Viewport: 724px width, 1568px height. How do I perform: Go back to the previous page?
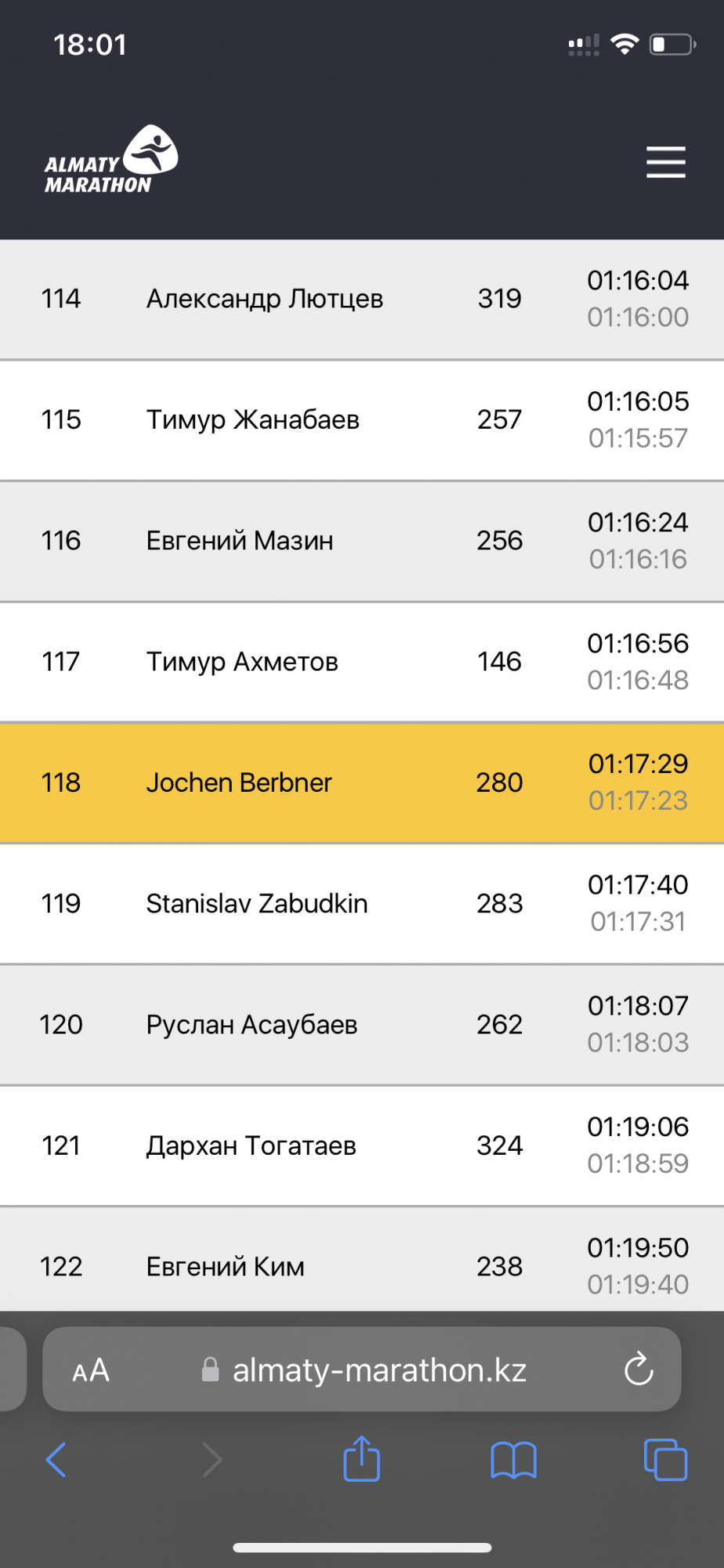56,1460
